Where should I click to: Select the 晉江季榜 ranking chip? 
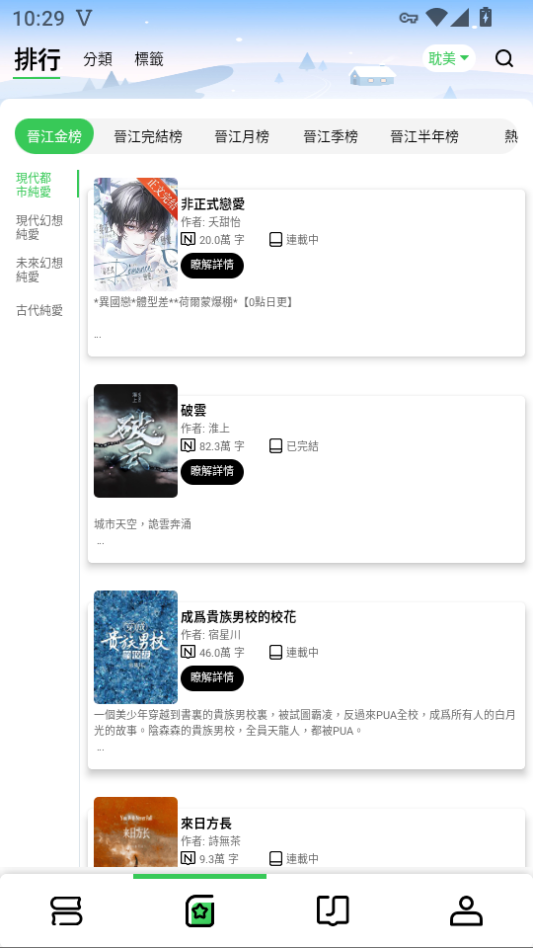pos(331,137)
